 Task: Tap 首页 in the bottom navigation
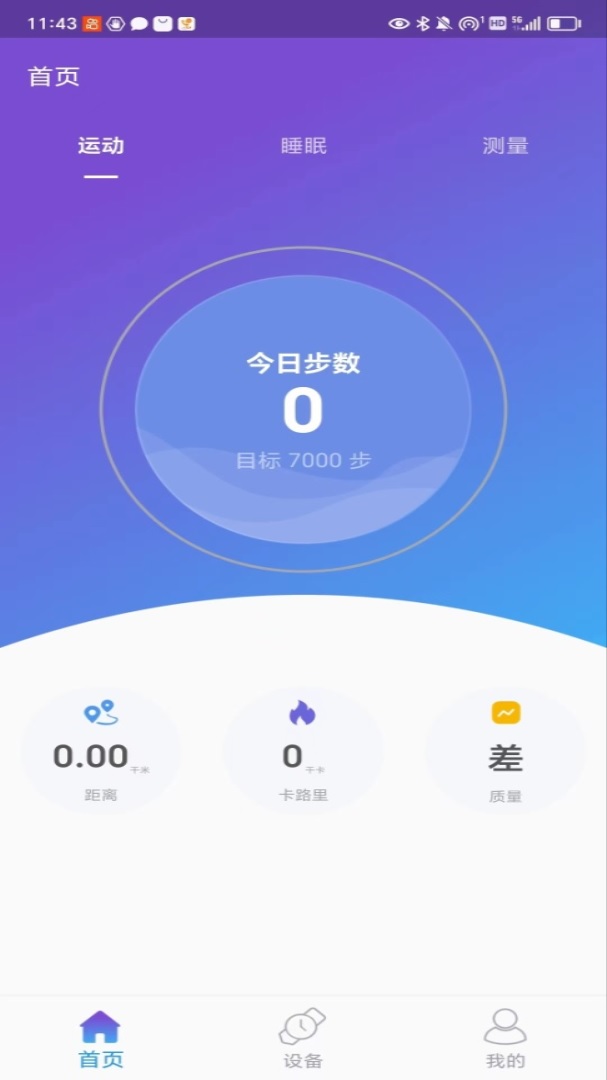pos(100,1038)
